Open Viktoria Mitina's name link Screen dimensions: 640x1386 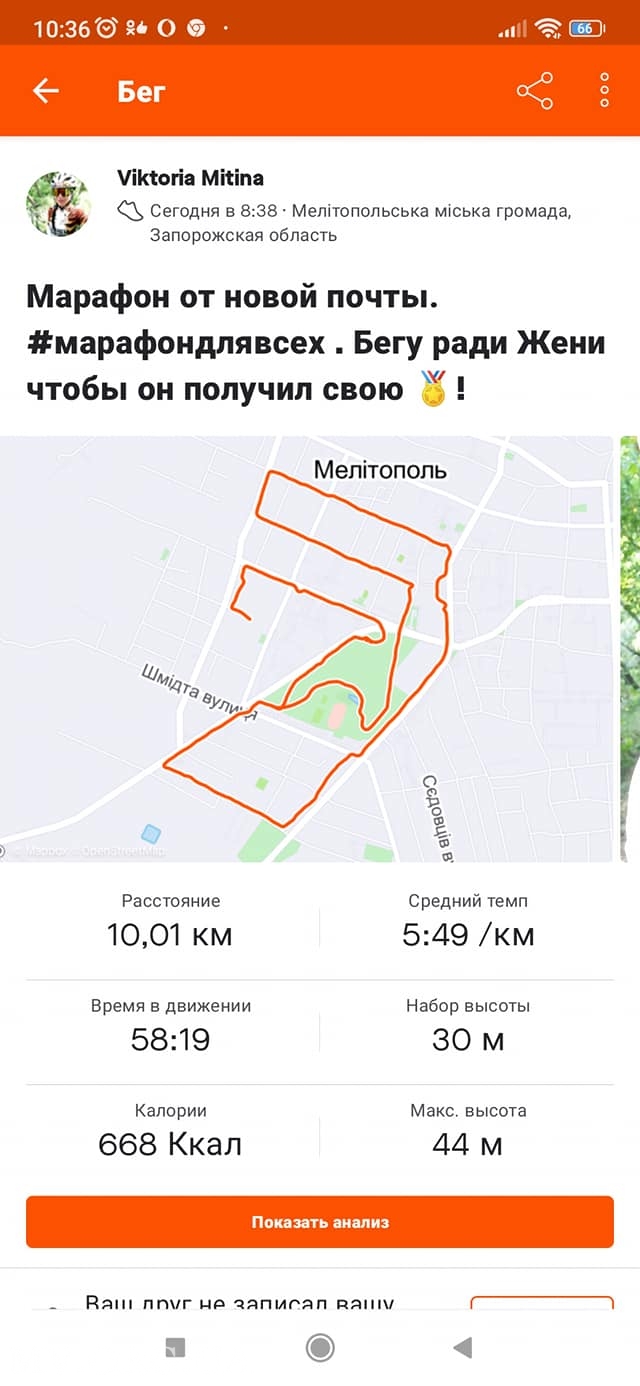pos(190,178)
